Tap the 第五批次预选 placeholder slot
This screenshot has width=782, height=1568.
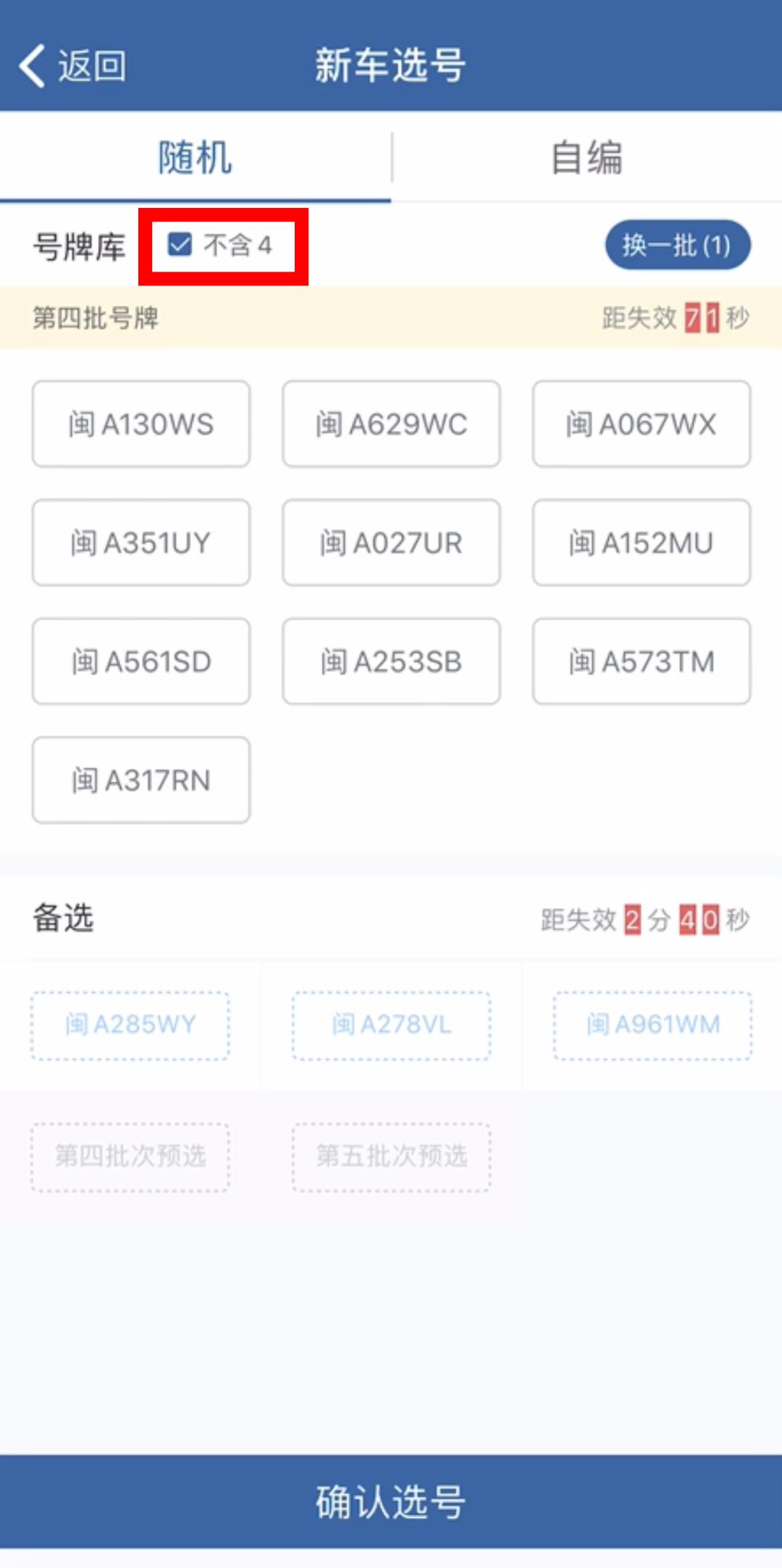391,1155
